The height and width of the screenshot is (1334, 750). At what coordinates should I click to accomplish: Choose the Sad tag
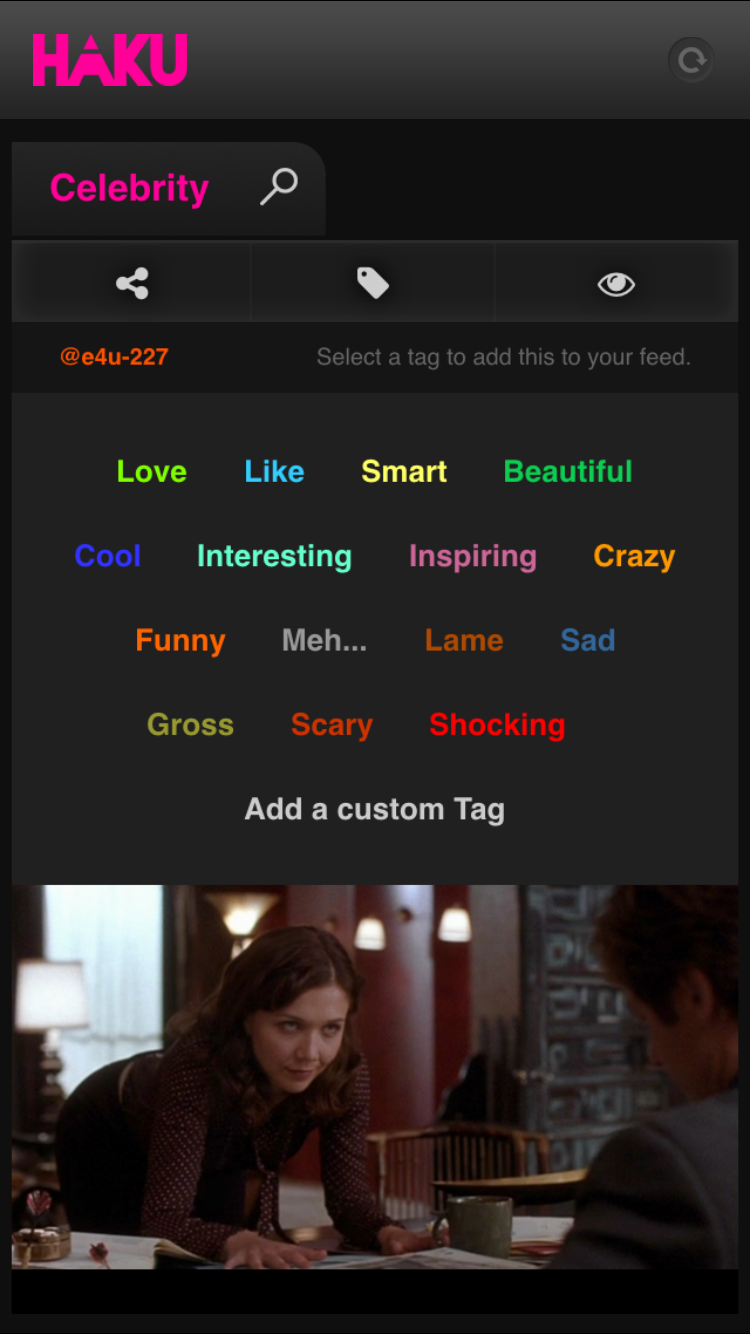(588, 640)
